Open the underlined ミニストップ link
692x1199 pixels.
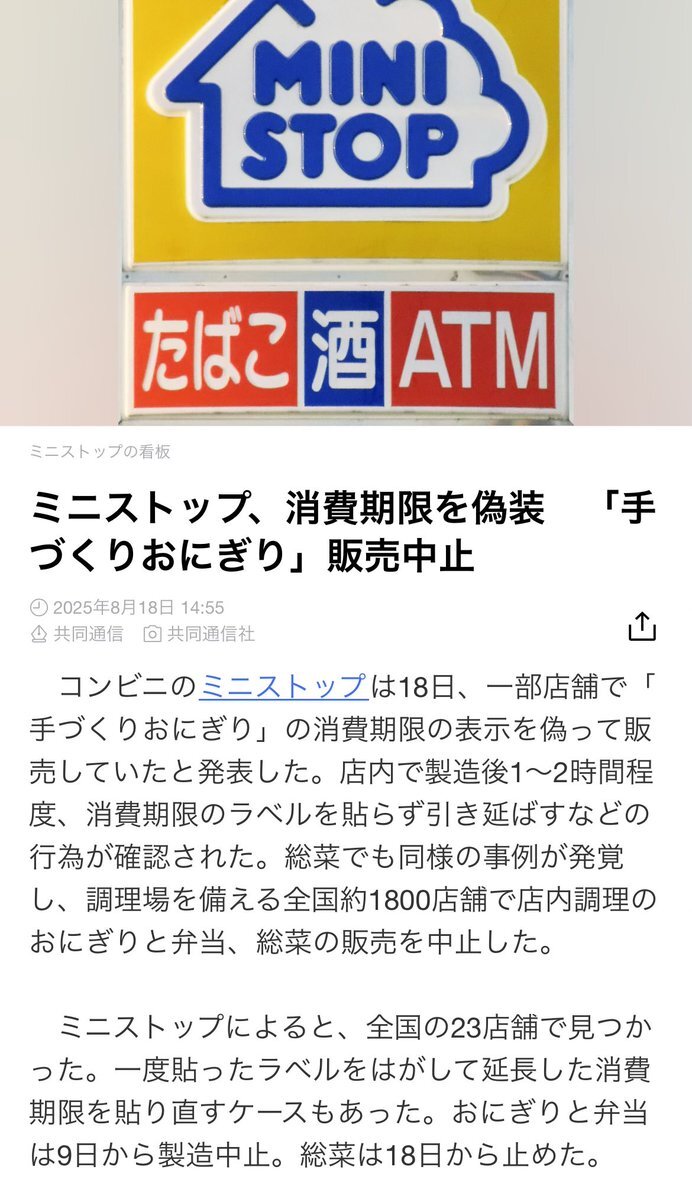click(x=283, y=687)
